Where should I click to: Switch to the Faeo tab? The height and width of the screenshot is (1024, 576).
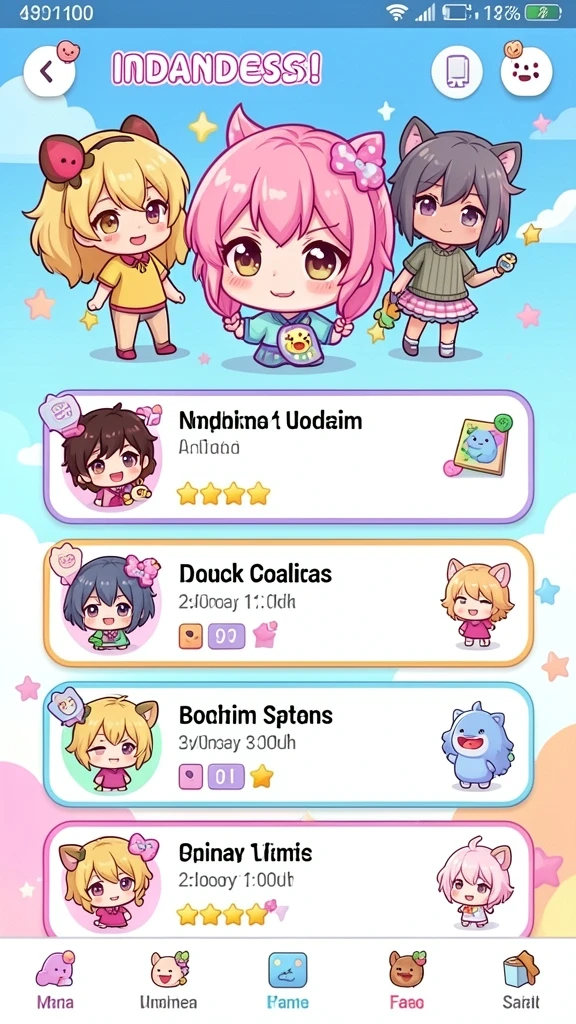406,980
